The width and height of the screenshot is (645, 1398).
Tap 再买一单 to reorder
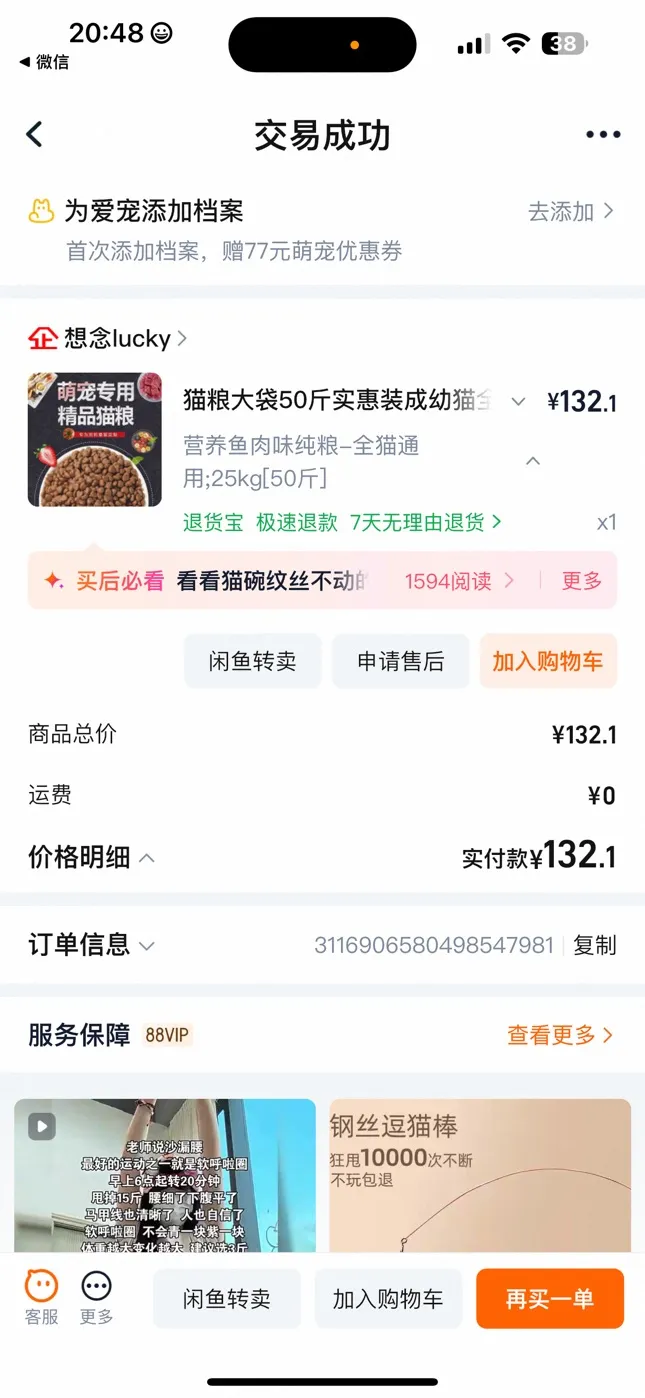[x=550, y=1299]
